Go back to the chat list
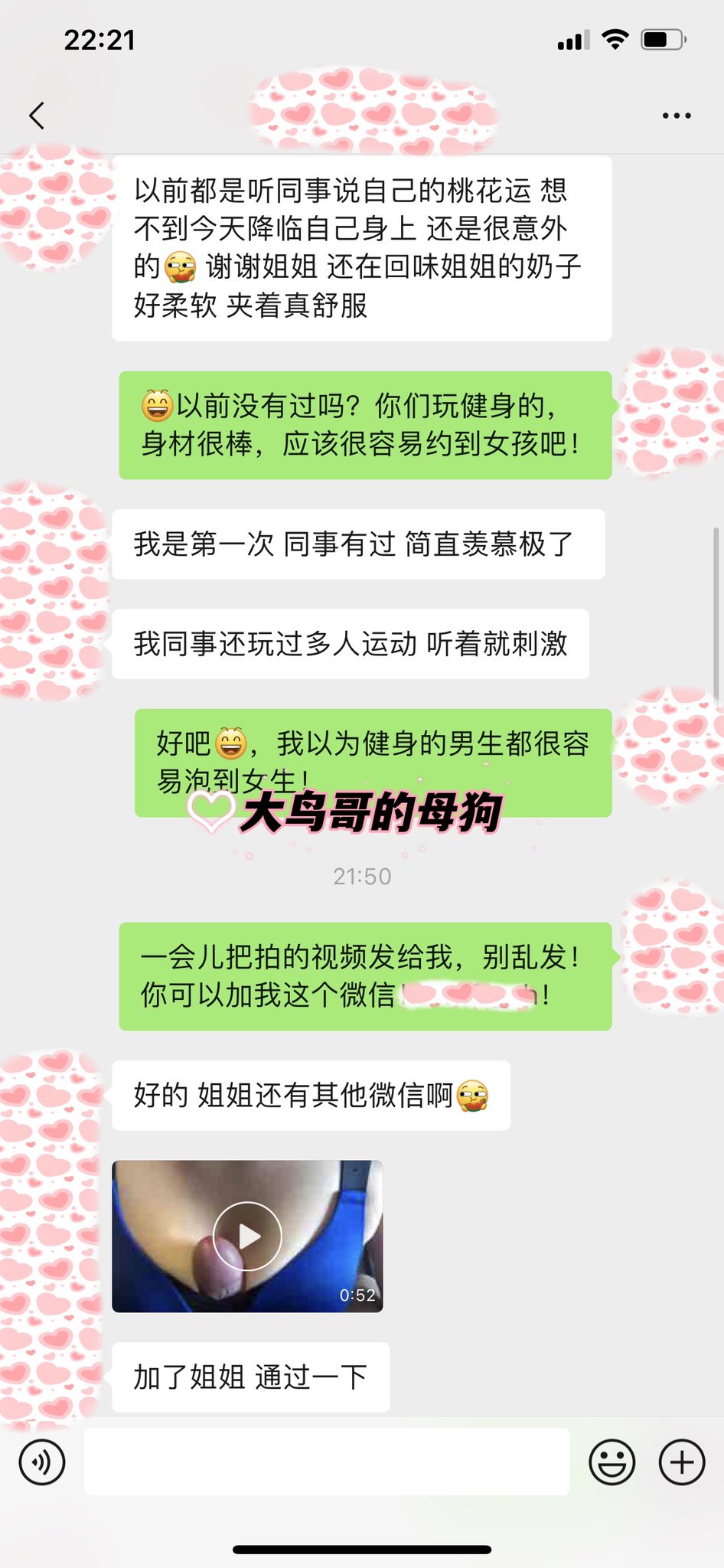The height and width of the screenshot is (1568, 724). tap(37, 116)
